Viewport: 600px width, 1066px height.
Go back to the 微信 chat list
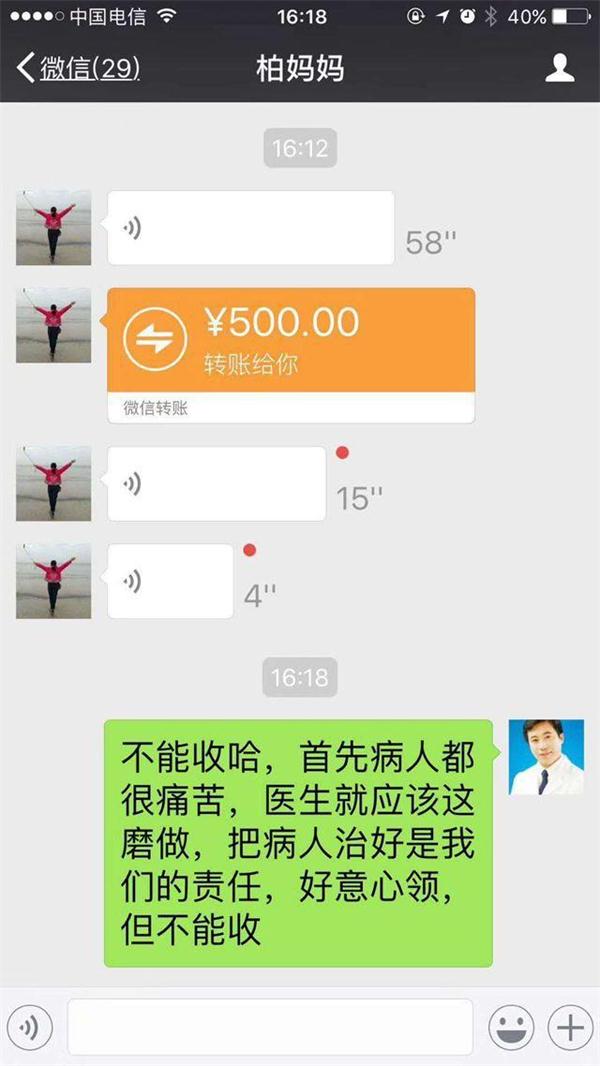tap(78, 69)
